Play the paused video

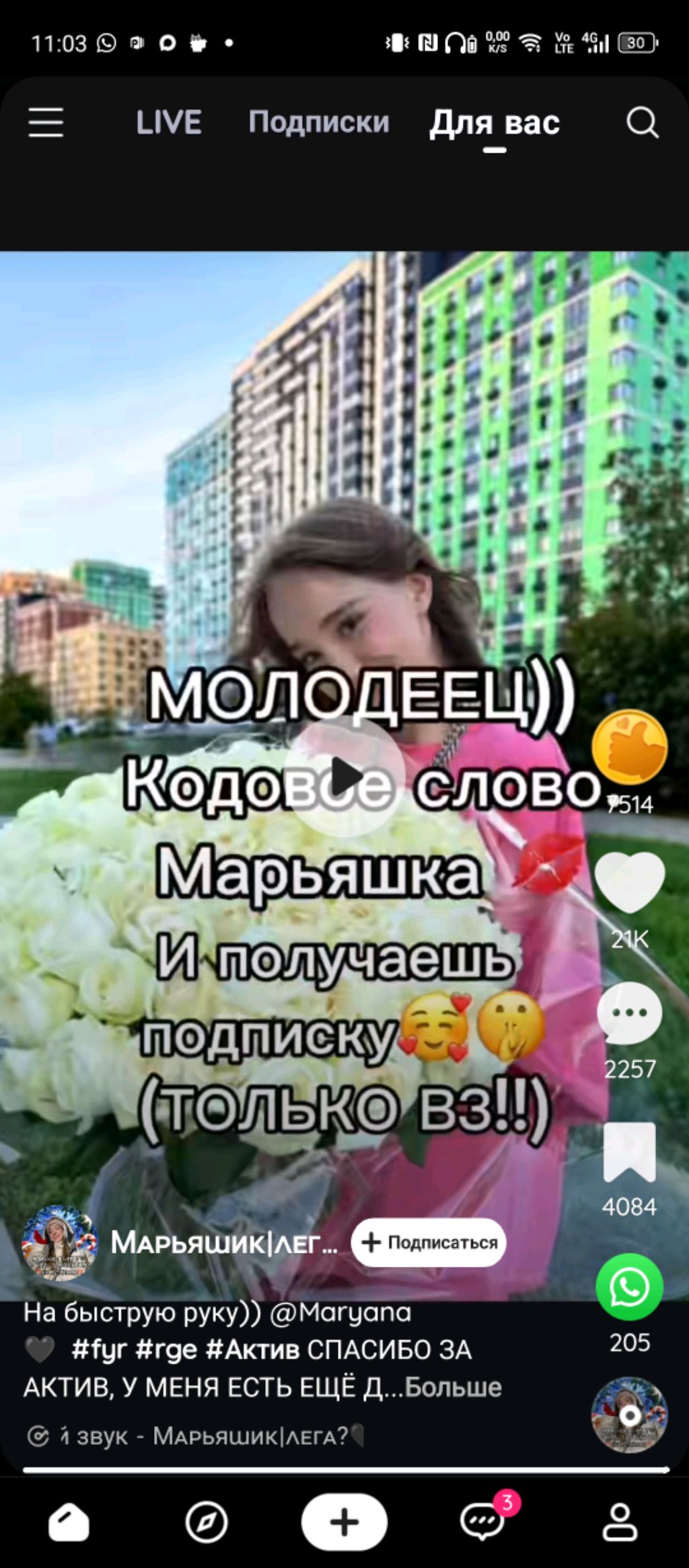click(x=344, y=777)
